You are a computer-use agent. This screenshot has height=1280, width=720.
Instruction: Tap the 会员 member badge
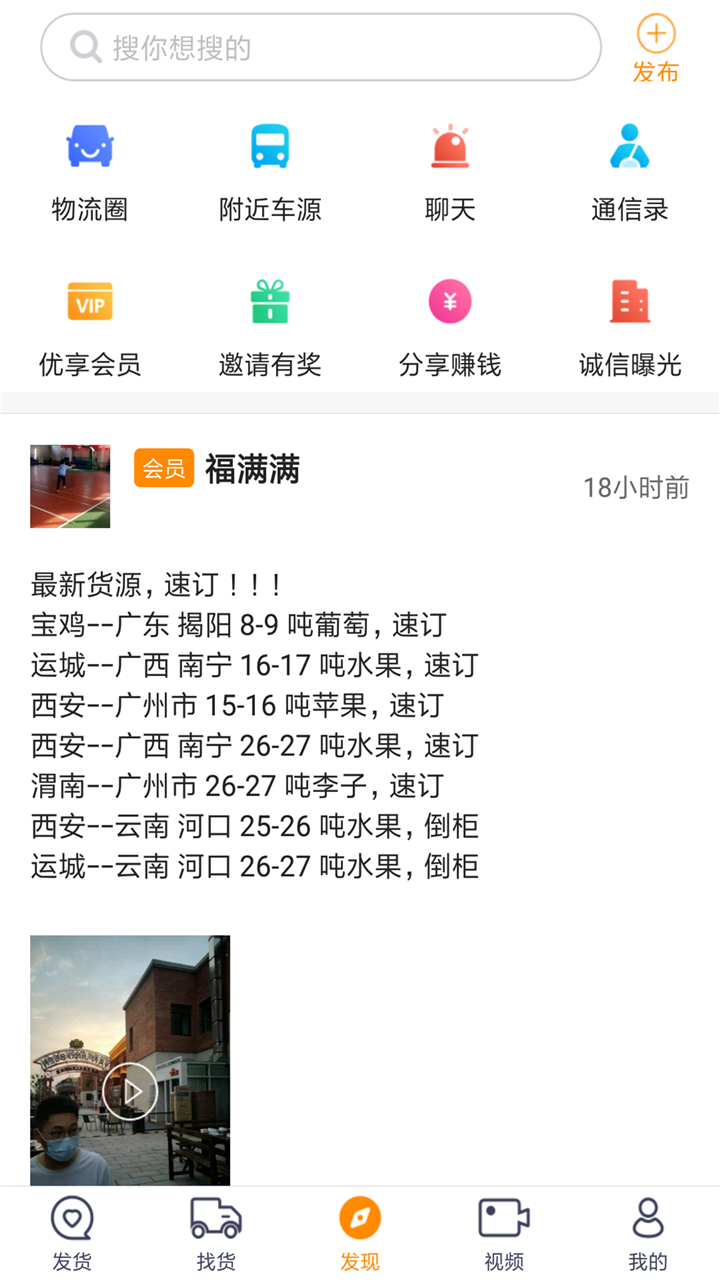[x=162, y=467]
